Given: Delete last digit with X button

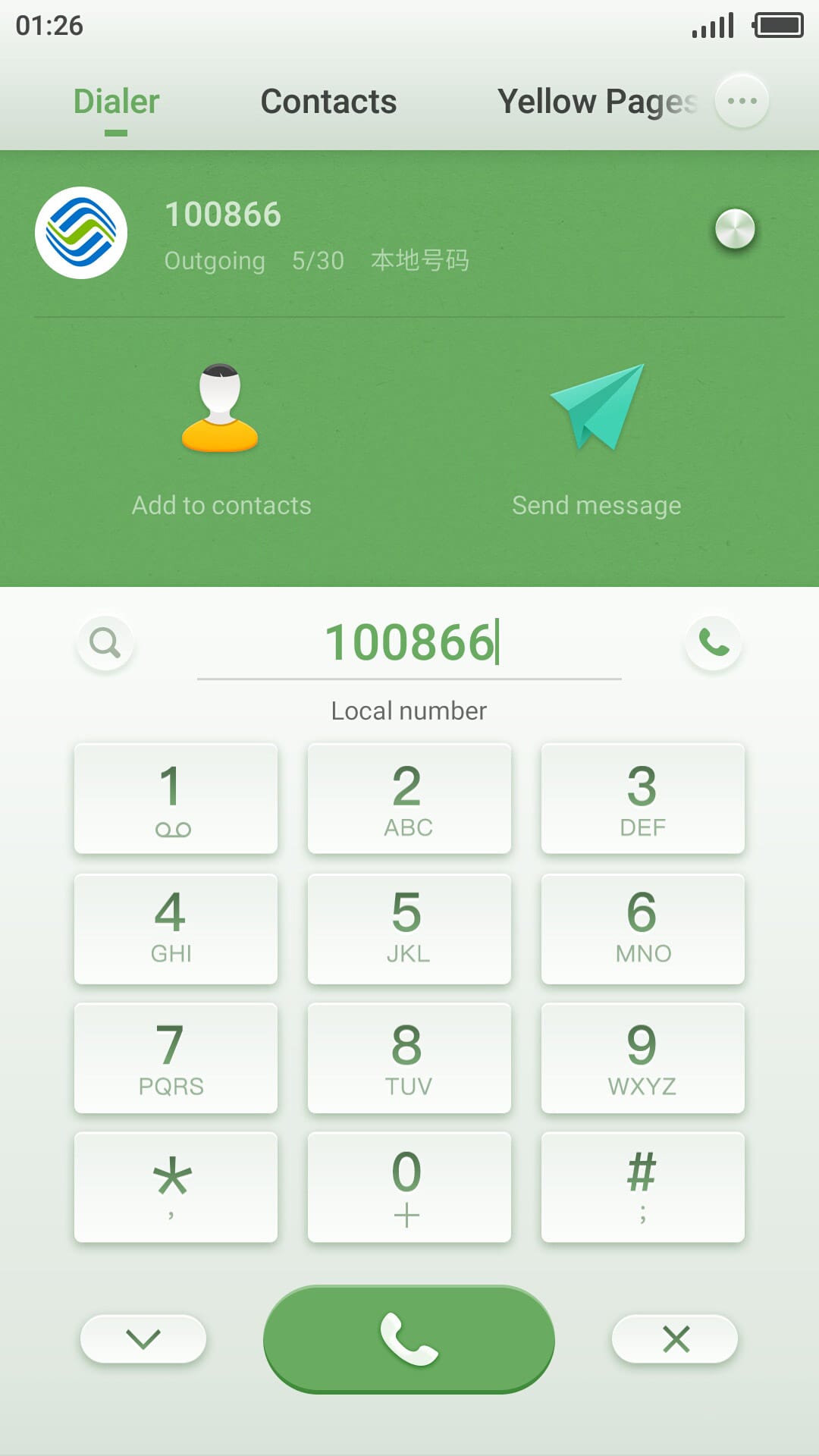Looking at the screenshot, I should [675, 1339].
